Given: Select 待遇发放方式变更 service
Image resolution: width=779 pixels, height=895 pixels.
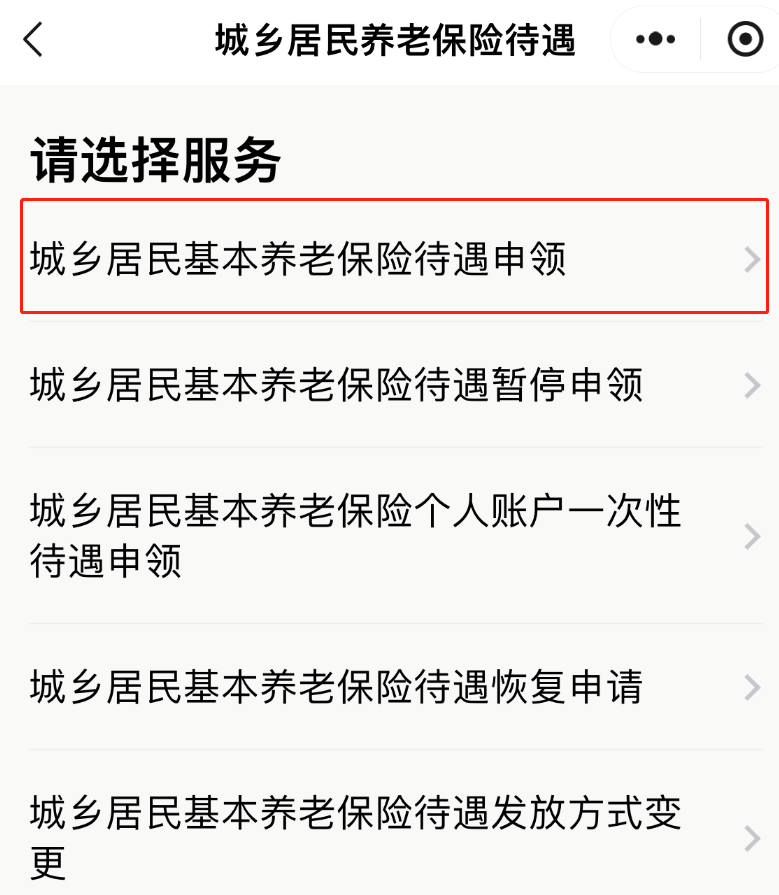Looking at the screenshot, I should 395,837.
